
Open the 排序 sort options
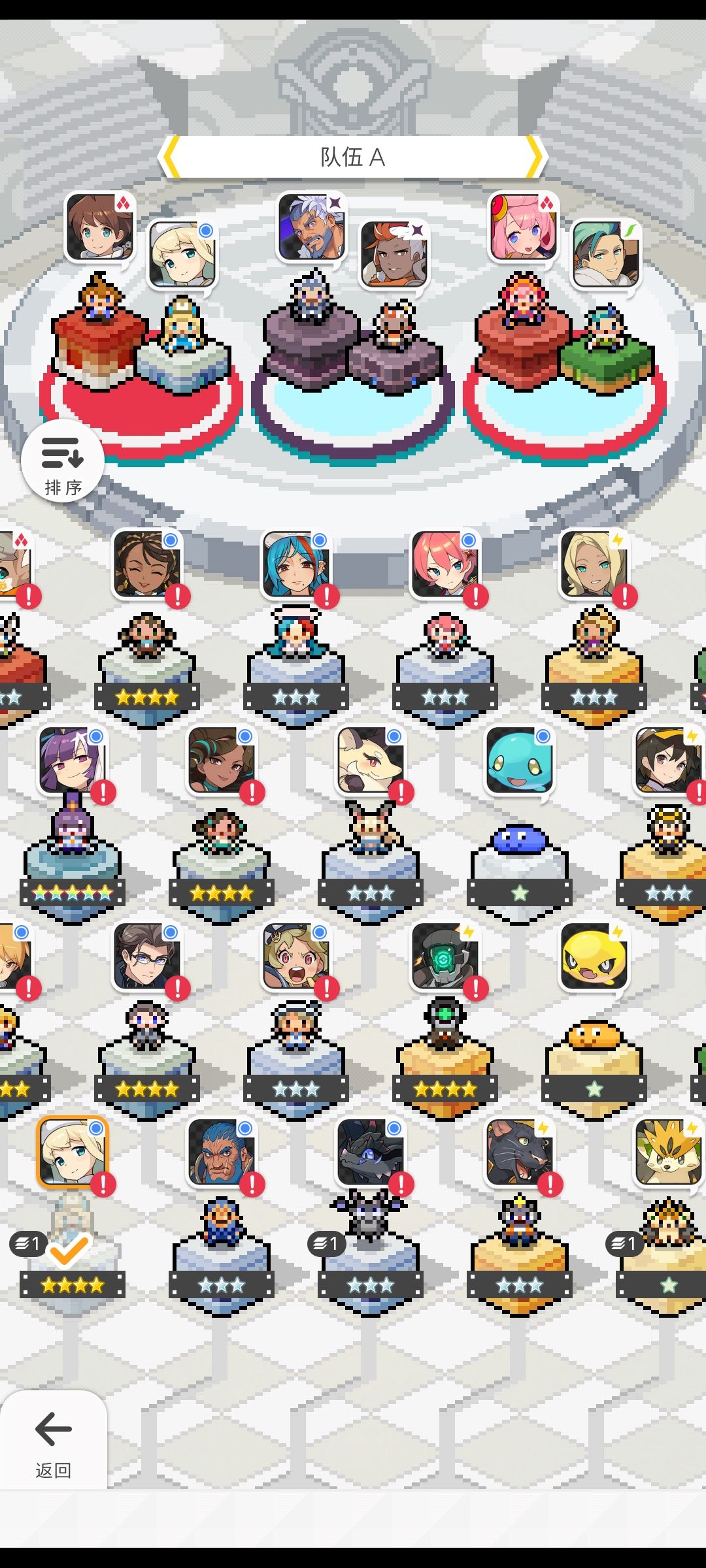coord(62,461)
